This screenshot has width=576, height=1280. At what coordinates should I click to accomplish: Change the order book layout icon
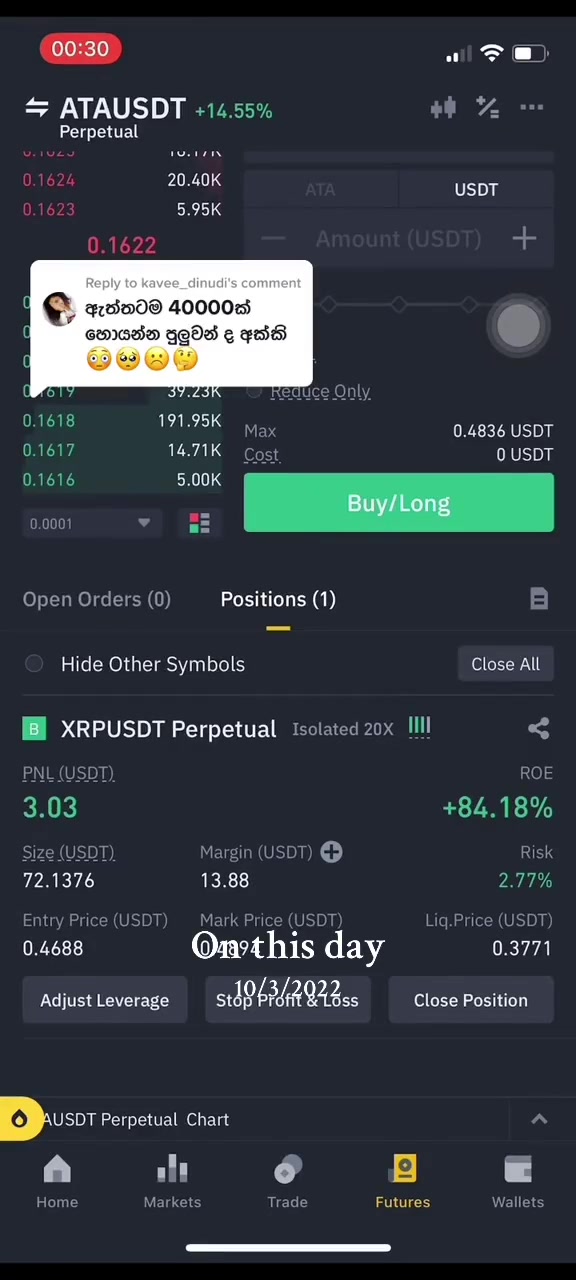point(199,523)
